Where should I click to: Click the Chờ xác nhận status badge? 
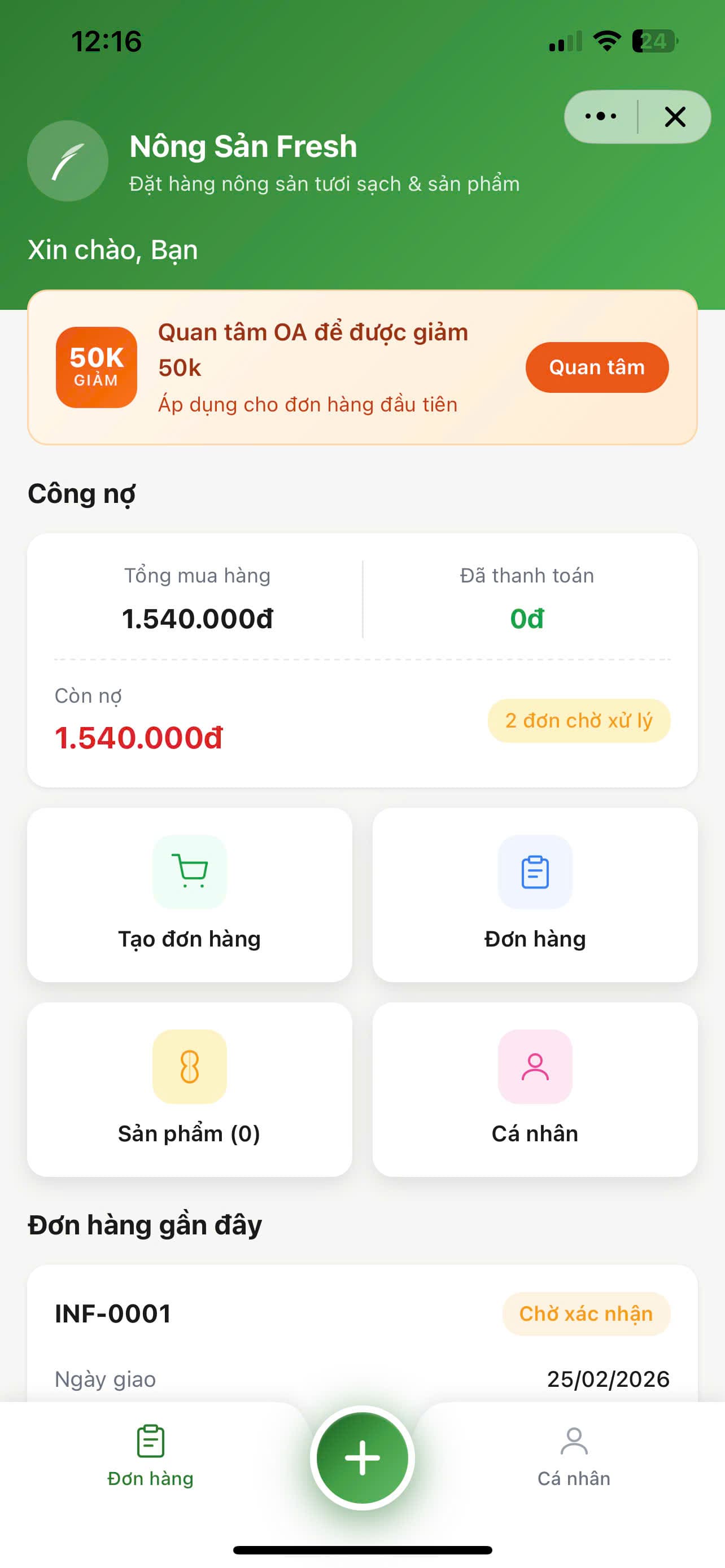[x=586, y=1313]
